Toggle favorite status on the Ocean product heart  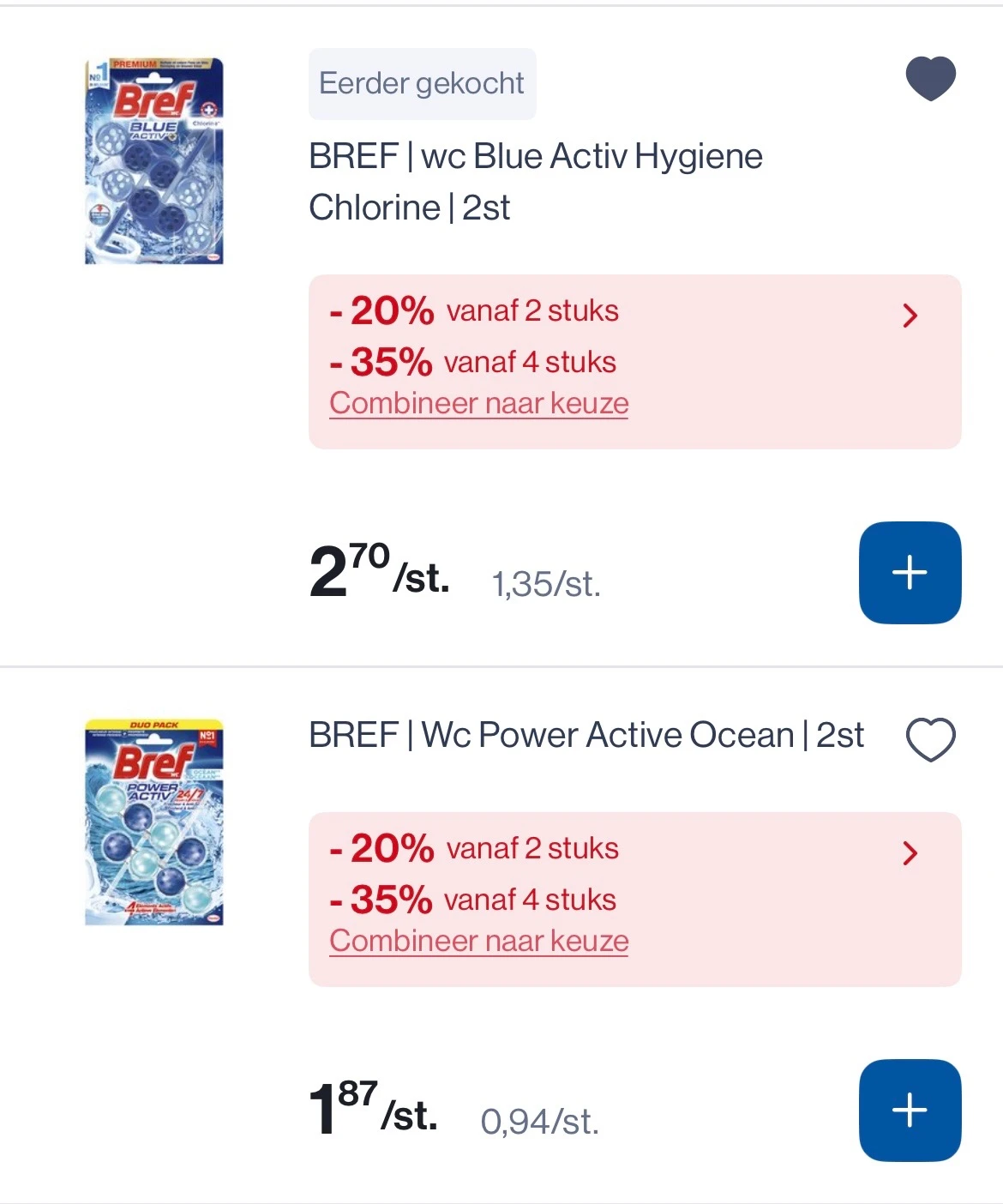pos(929,739)
